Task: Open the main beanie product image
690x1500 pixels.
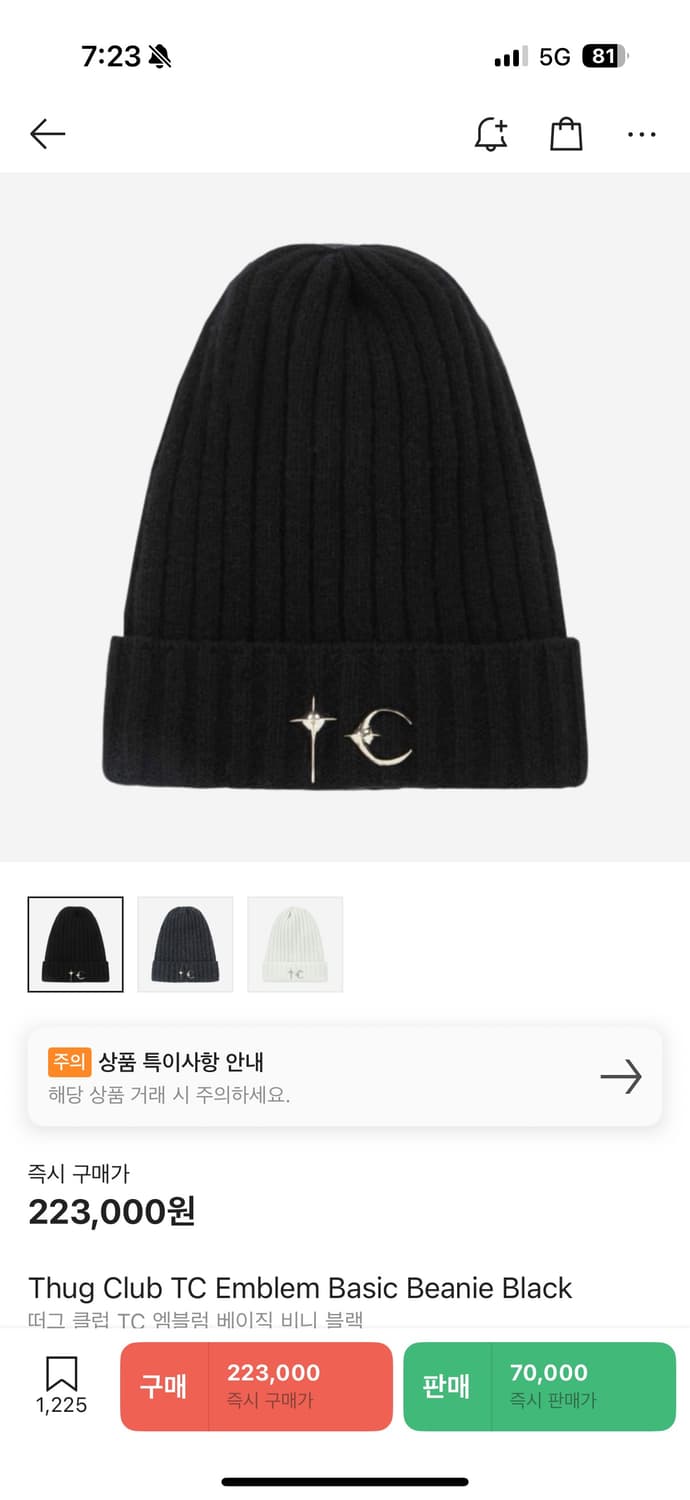Action: coord(345,516)
